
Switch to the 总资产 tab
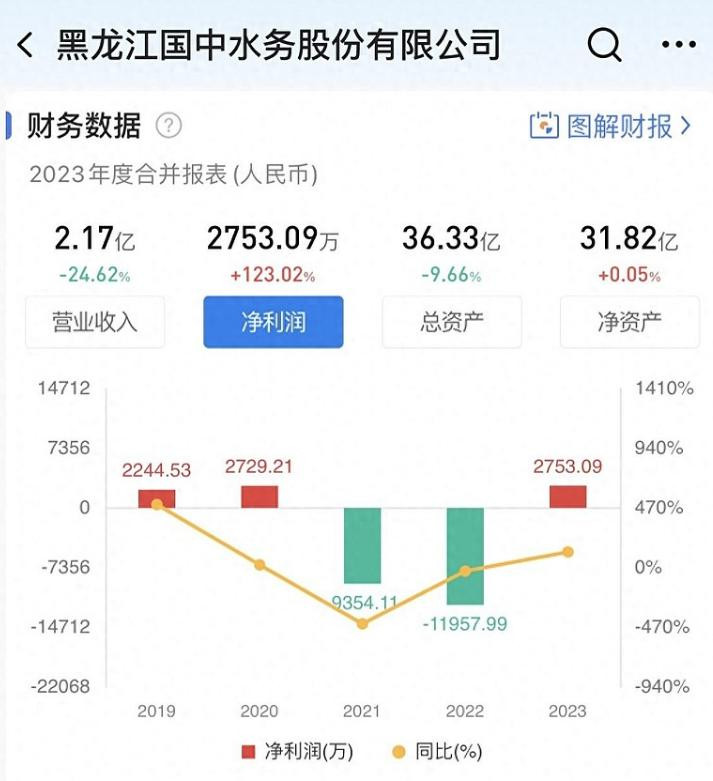pos(451,322)
